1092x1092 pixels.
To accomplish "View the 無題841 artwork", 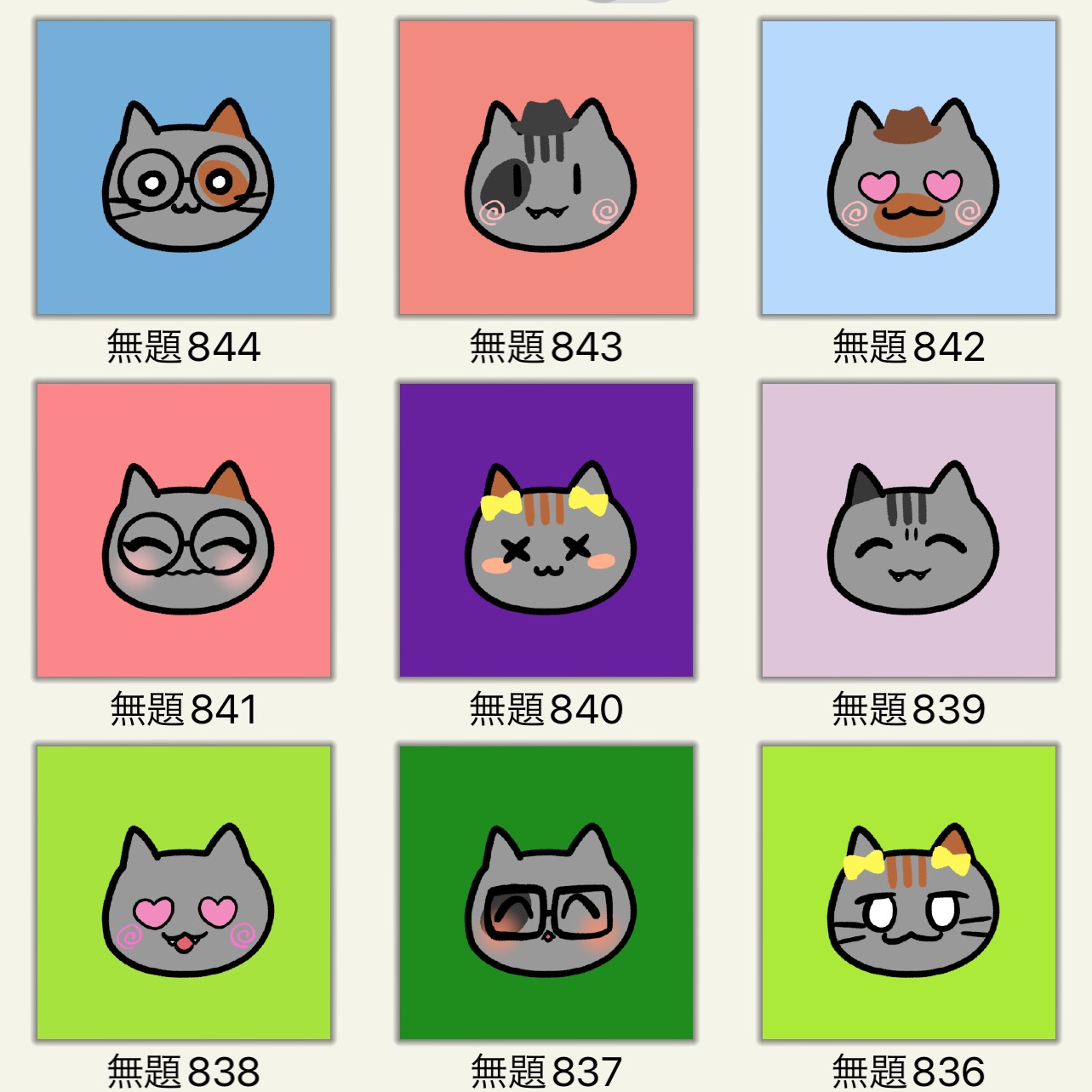I will tap(184, 530).
